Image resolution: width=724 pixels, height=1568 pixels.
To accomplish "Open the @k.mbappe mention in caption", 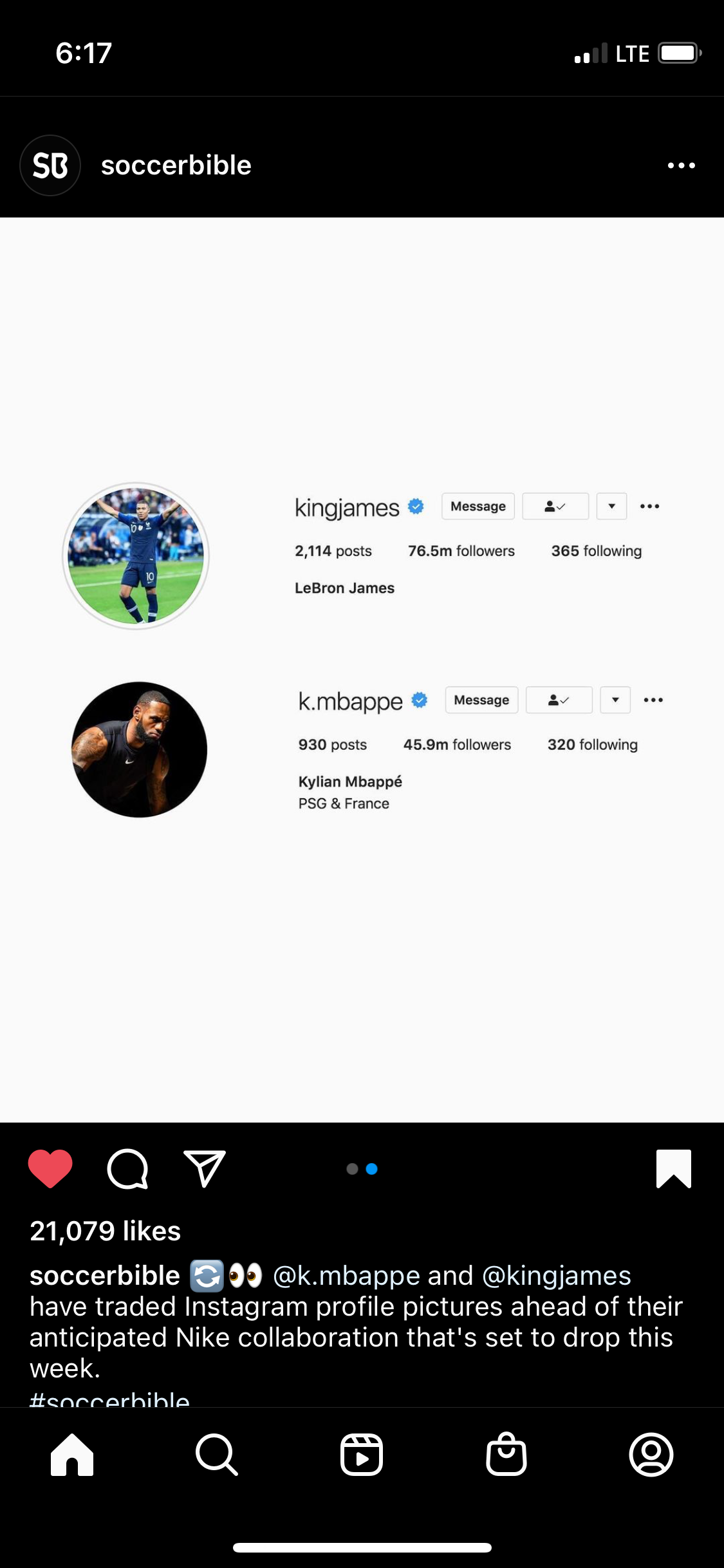I will 346,1275.
